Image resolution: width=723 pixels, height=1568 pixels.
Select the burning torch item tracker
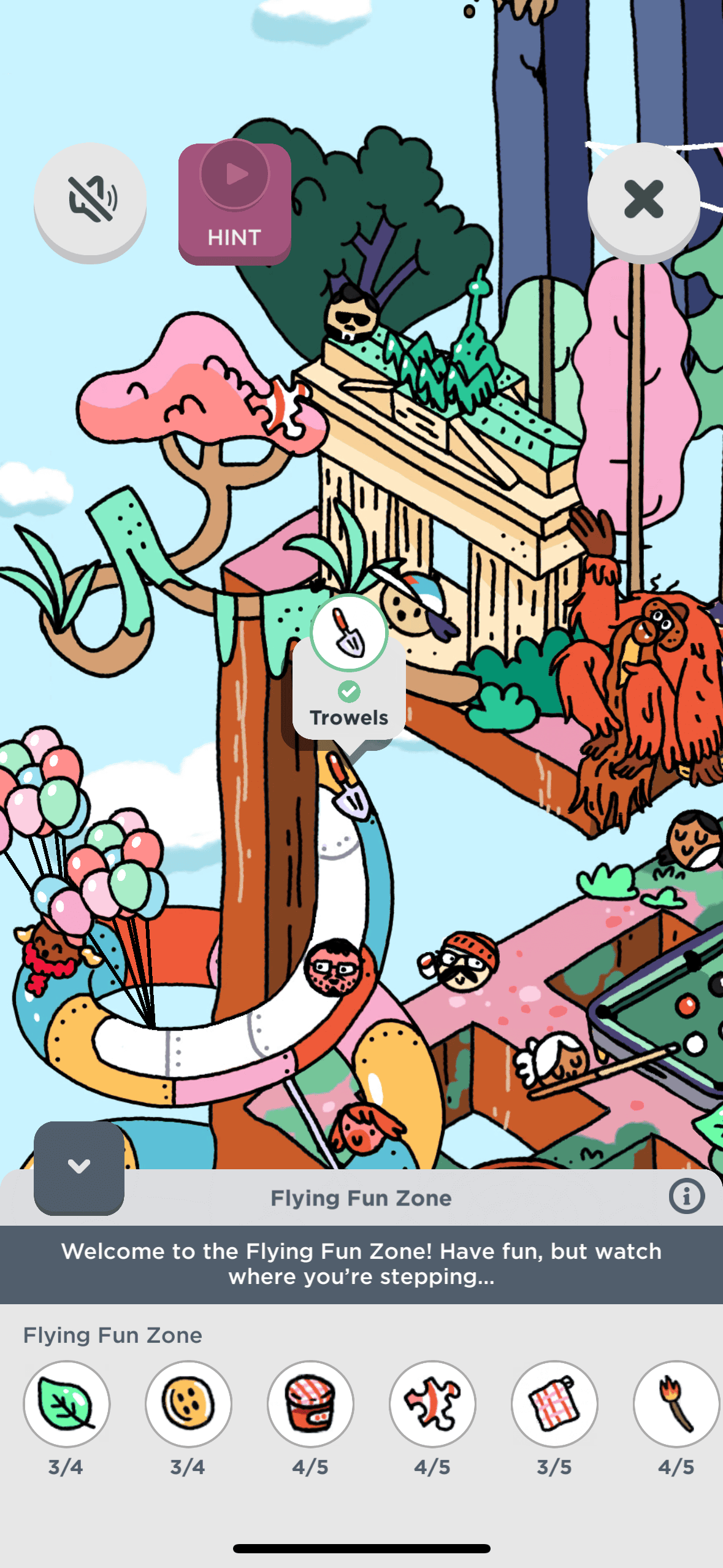click(676, 1404)
